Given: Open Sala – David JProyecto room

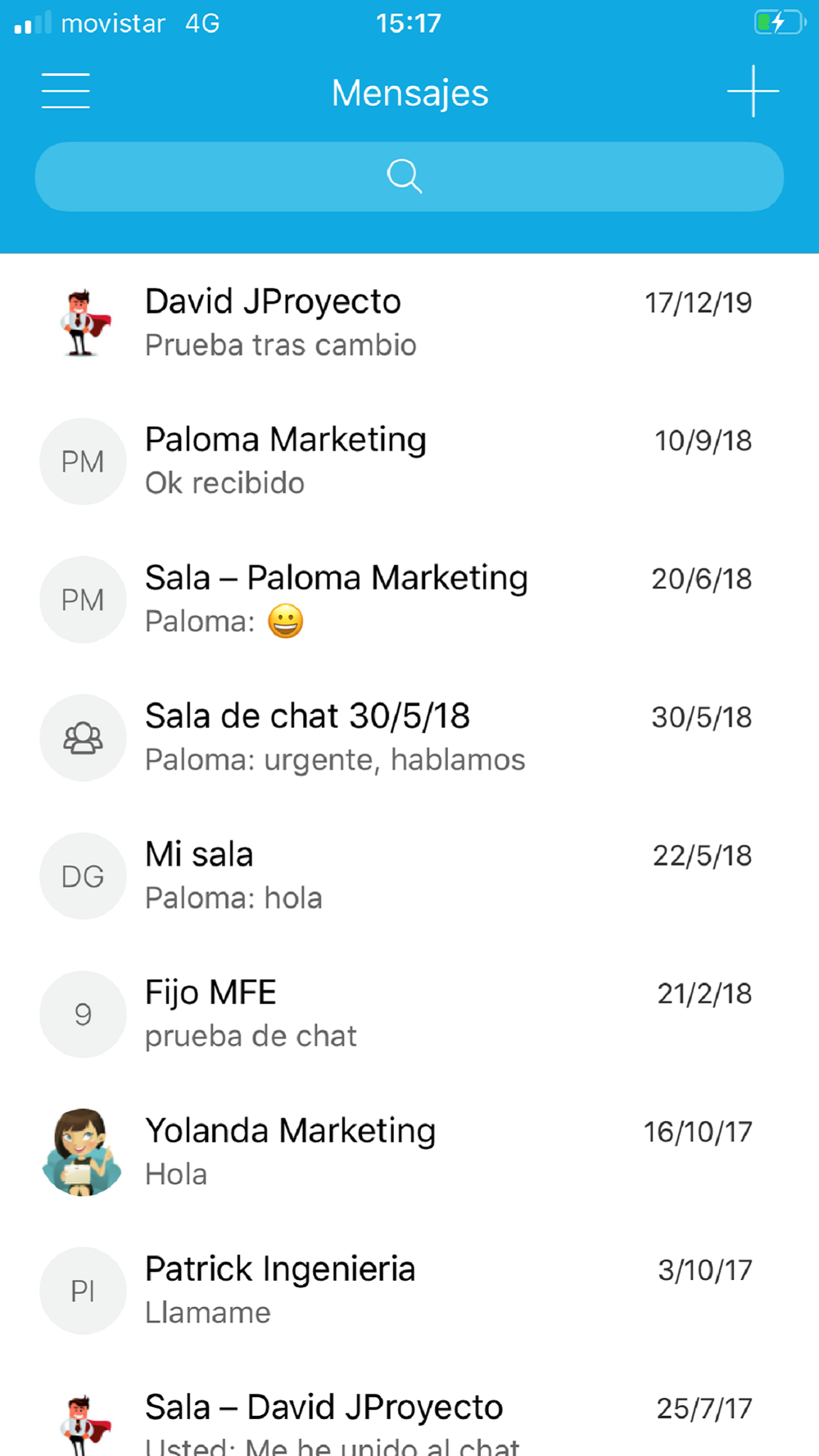Looking at the screenshot, I should pyautogui.click(x=409, y=1409).
